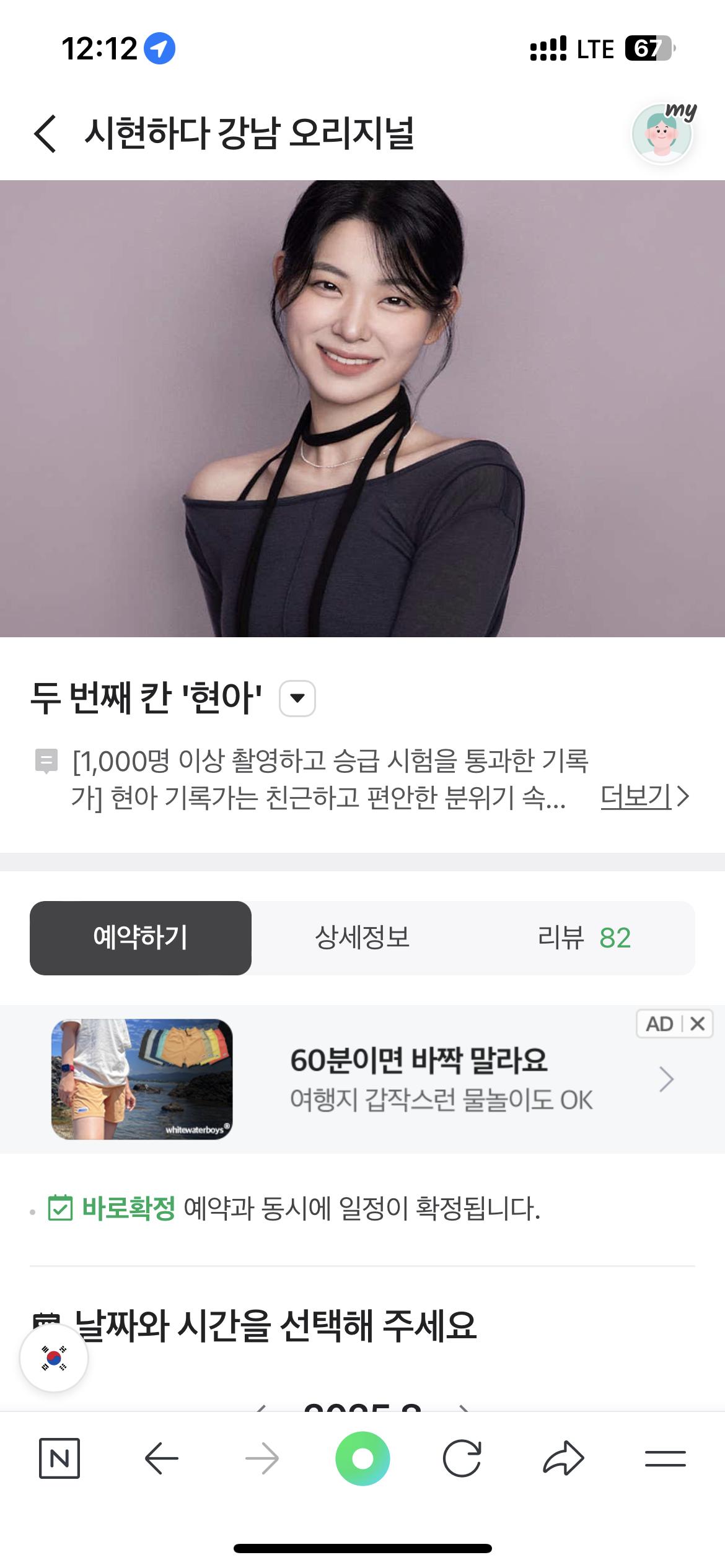Close the ad with the X button
The image size is (725, 1568).
(697, 1024)
